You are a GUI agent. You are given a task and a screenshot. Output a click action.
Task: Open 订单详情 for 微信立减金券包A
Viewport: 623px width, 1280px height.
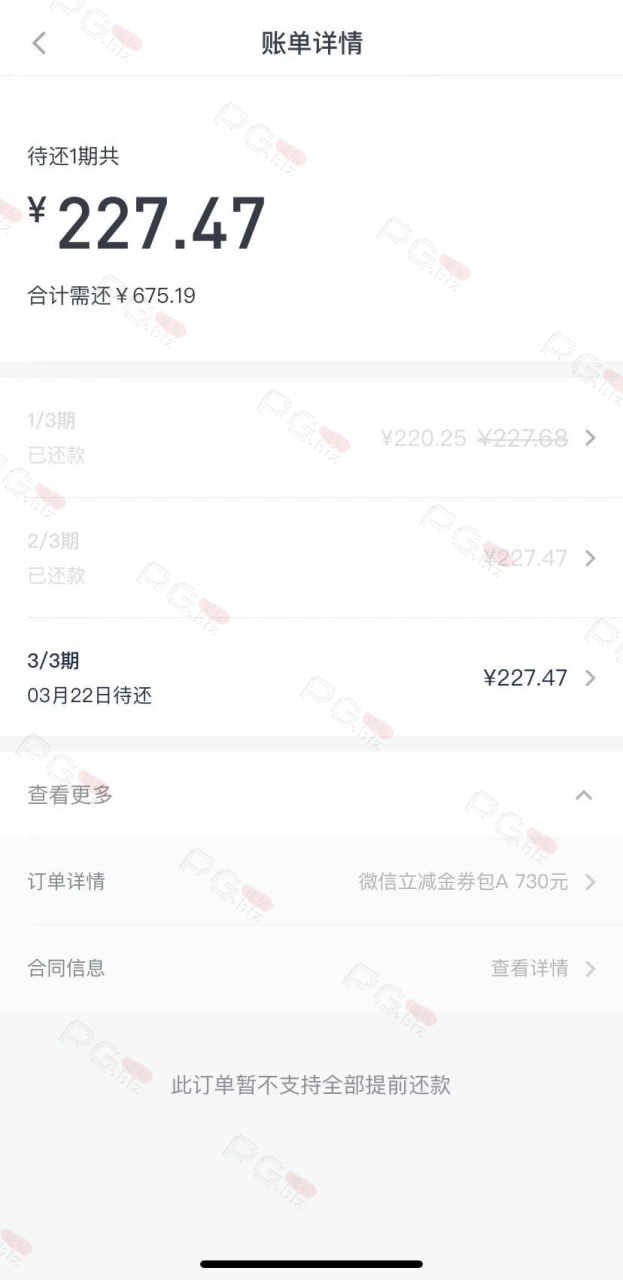311,882
